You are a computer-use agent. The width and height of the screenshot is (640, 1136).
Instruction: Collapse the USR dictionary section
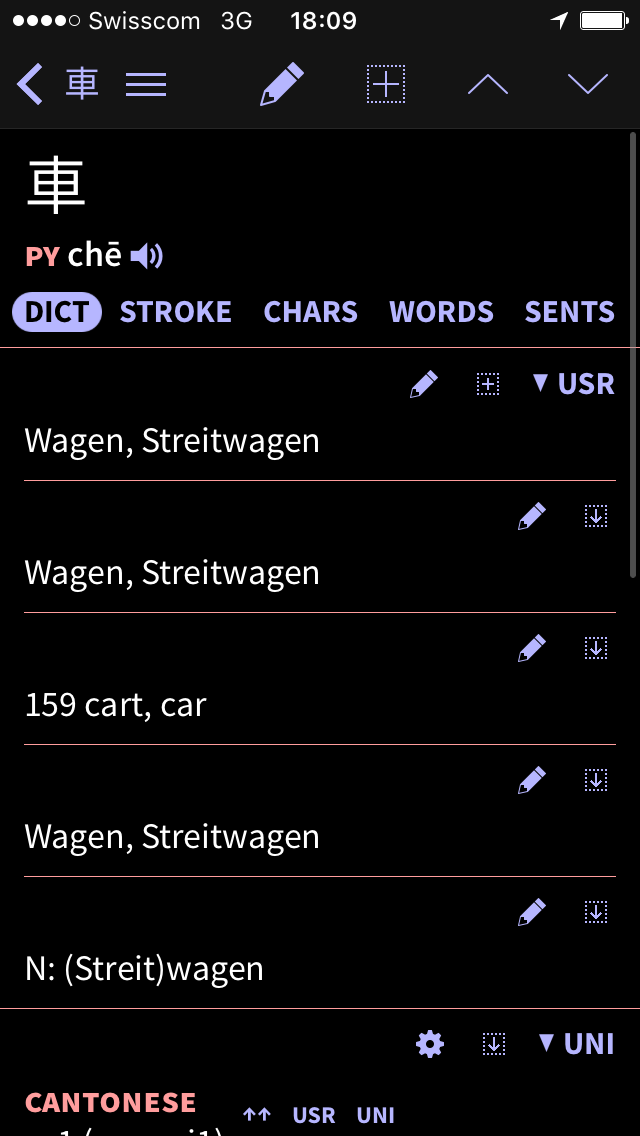(573, 384)
